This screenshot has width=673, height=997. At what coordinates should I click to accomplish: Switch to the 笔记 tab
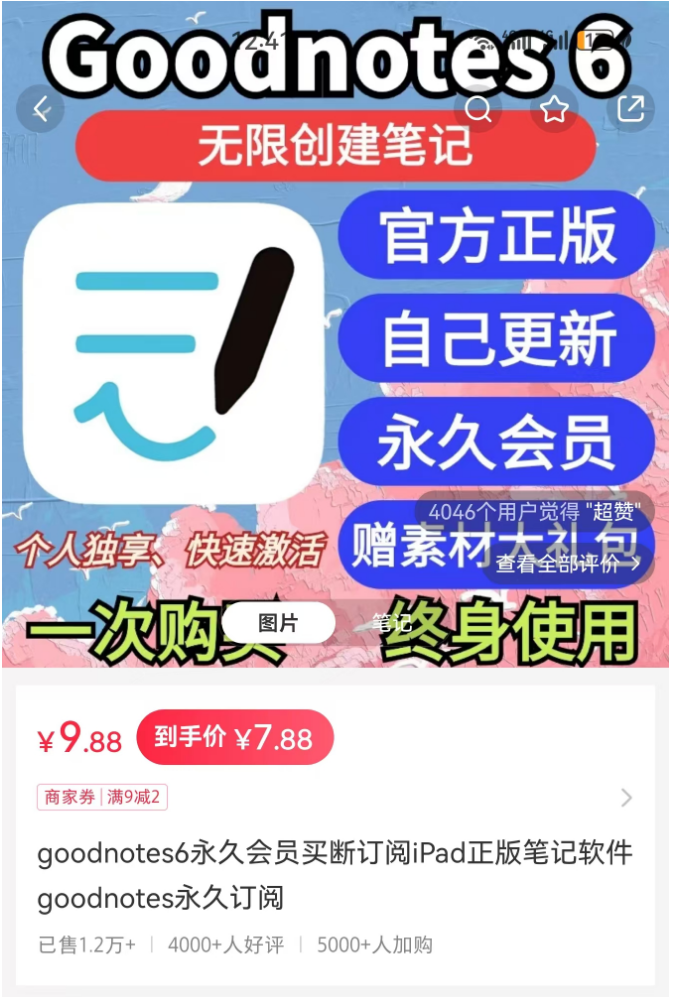(392, 623)
